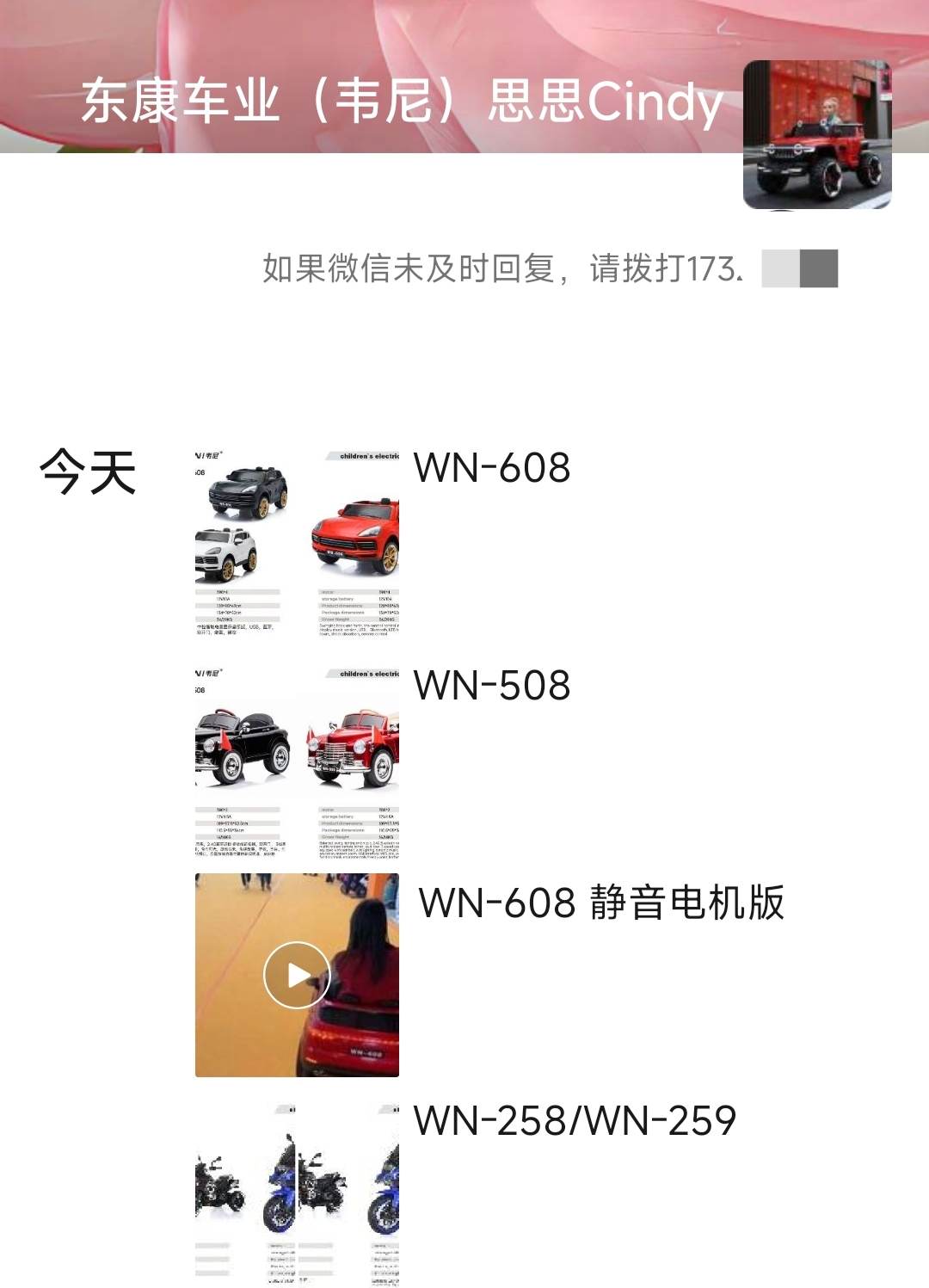
Task: Play the WN-608 静音电机版 video
Action: click(x=297, y=975)
